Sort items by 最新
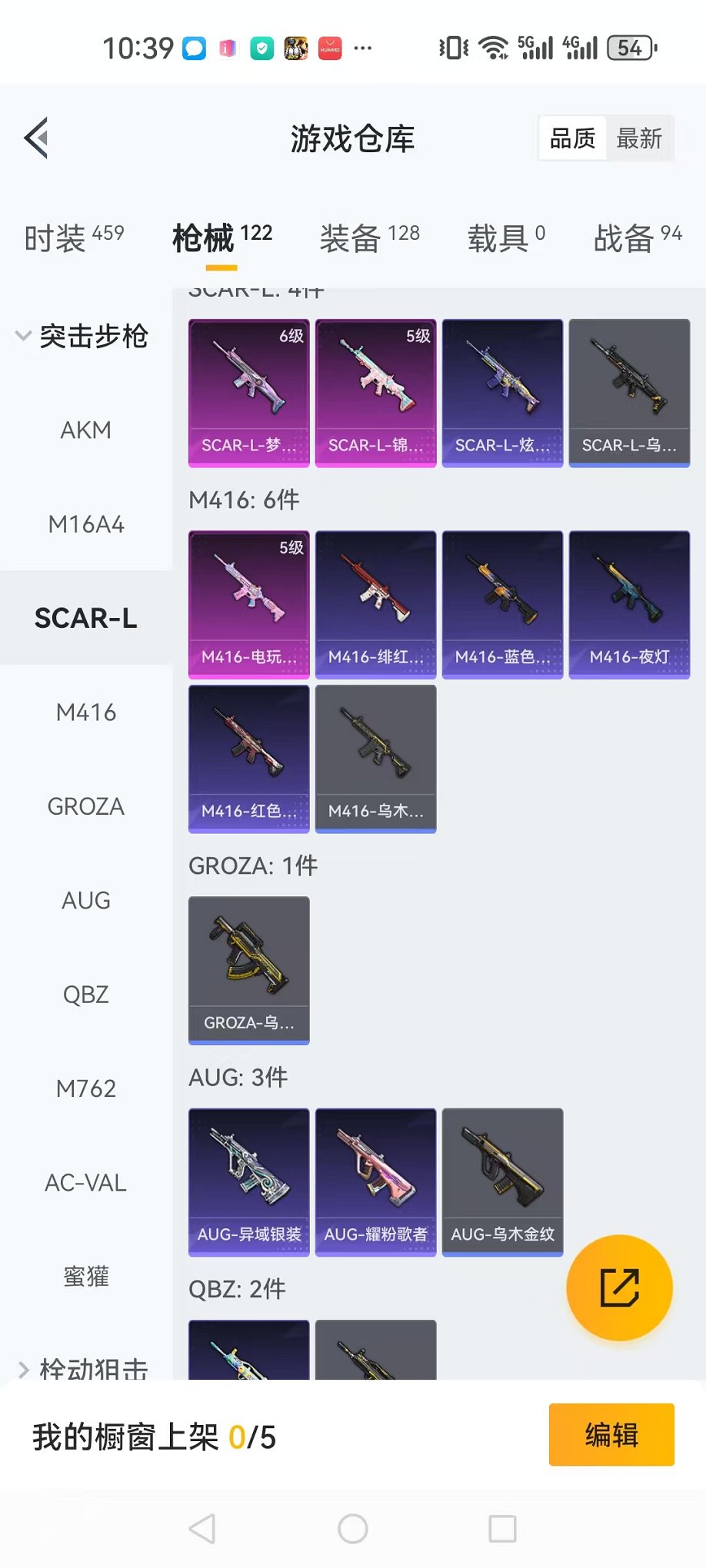Screen dimensions: 706x1568 [x=639, y=138]
